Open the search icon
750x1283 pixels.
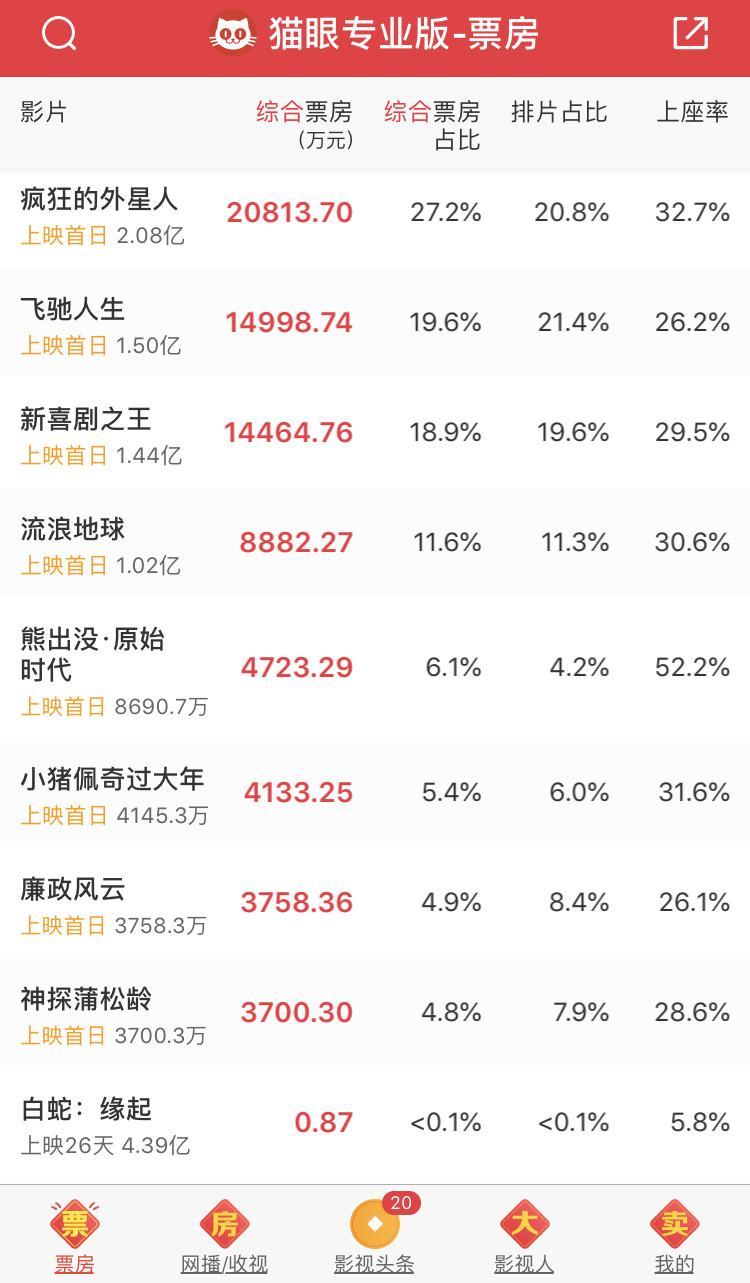click(59, 34)
